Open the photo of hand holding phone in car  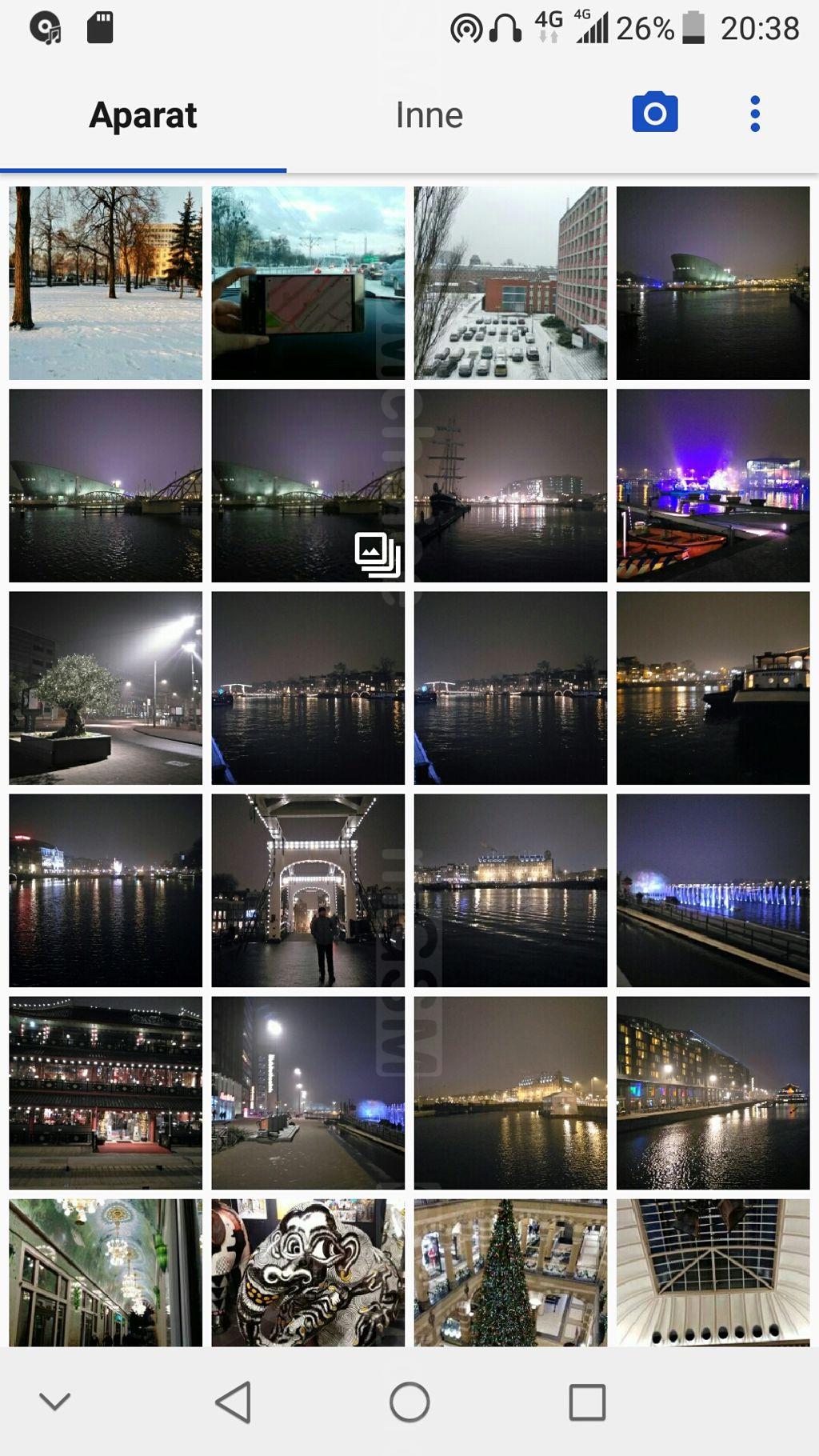308,283
